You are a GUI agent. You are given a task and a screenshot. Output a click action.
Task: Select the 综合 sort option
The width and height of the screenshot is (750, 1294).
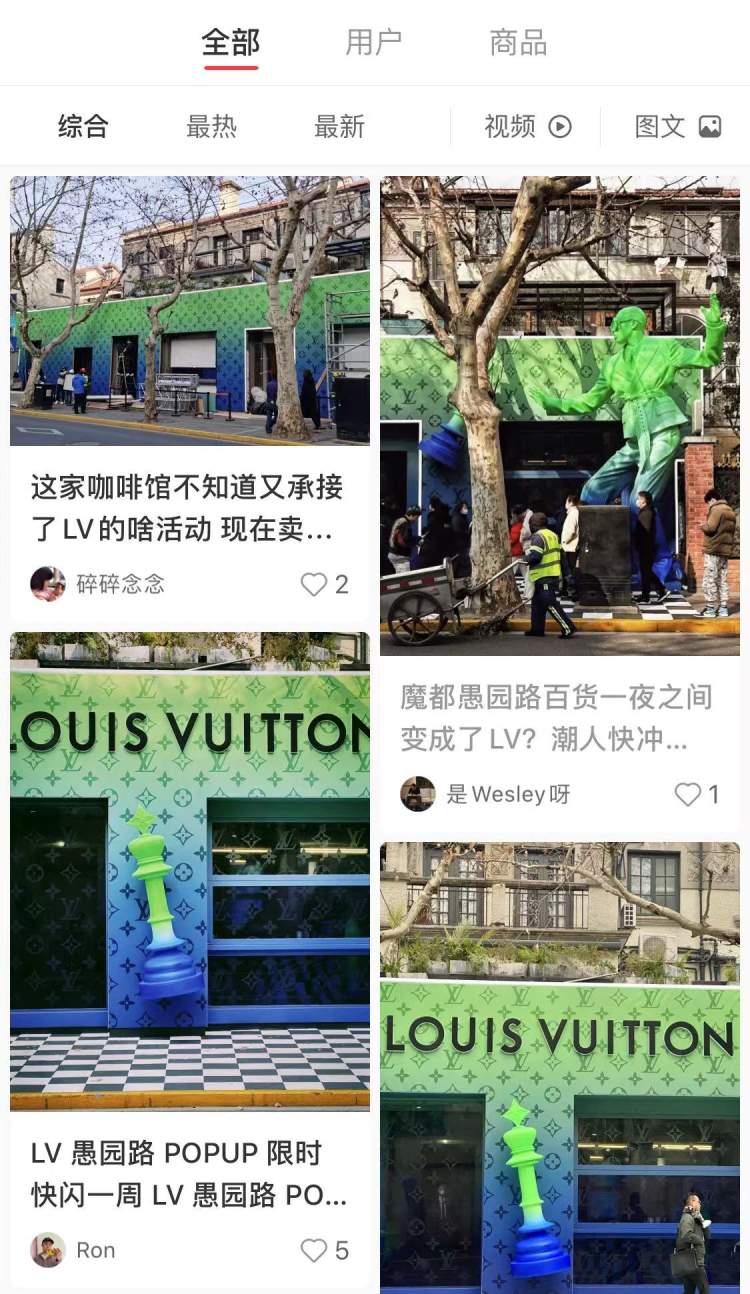pos(83,127)
